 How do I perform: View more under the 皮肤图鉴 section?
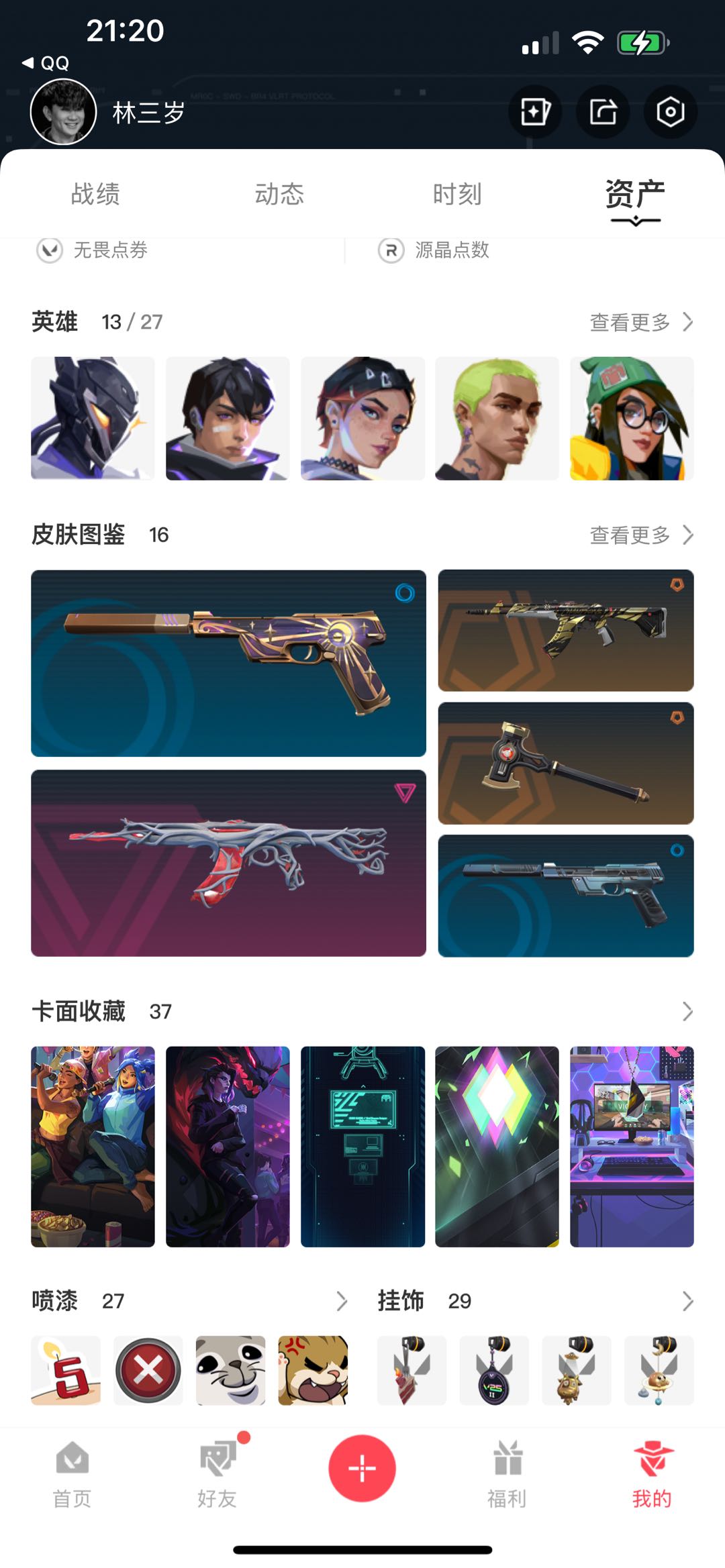click(x=640, y=535)
